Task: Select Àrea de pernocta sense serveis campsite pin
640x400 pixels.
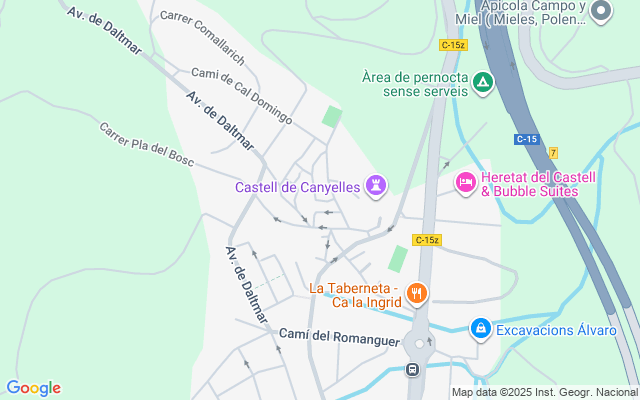Action: [483, 83]
